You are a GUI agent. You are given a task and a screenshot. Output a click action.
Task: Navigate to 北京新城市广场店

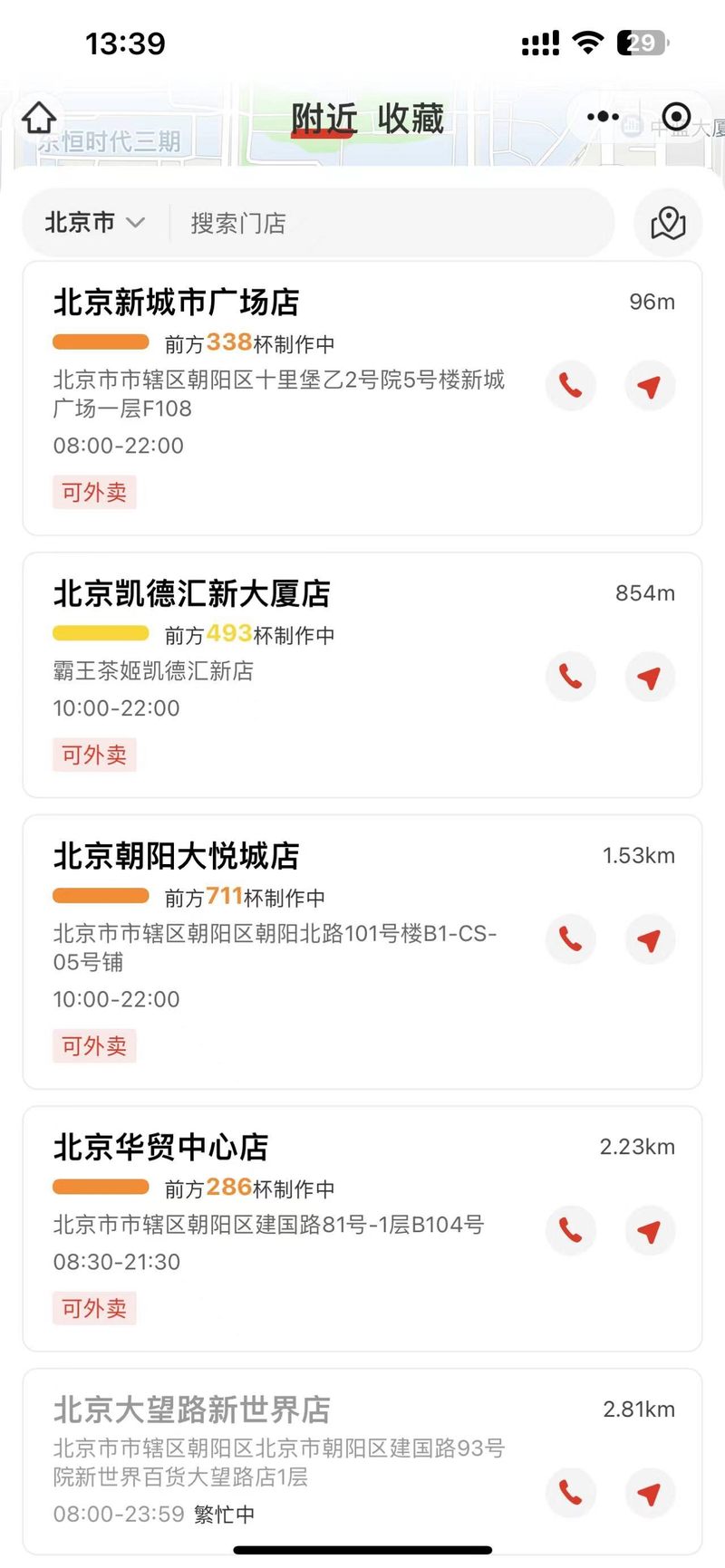(649, 386)
